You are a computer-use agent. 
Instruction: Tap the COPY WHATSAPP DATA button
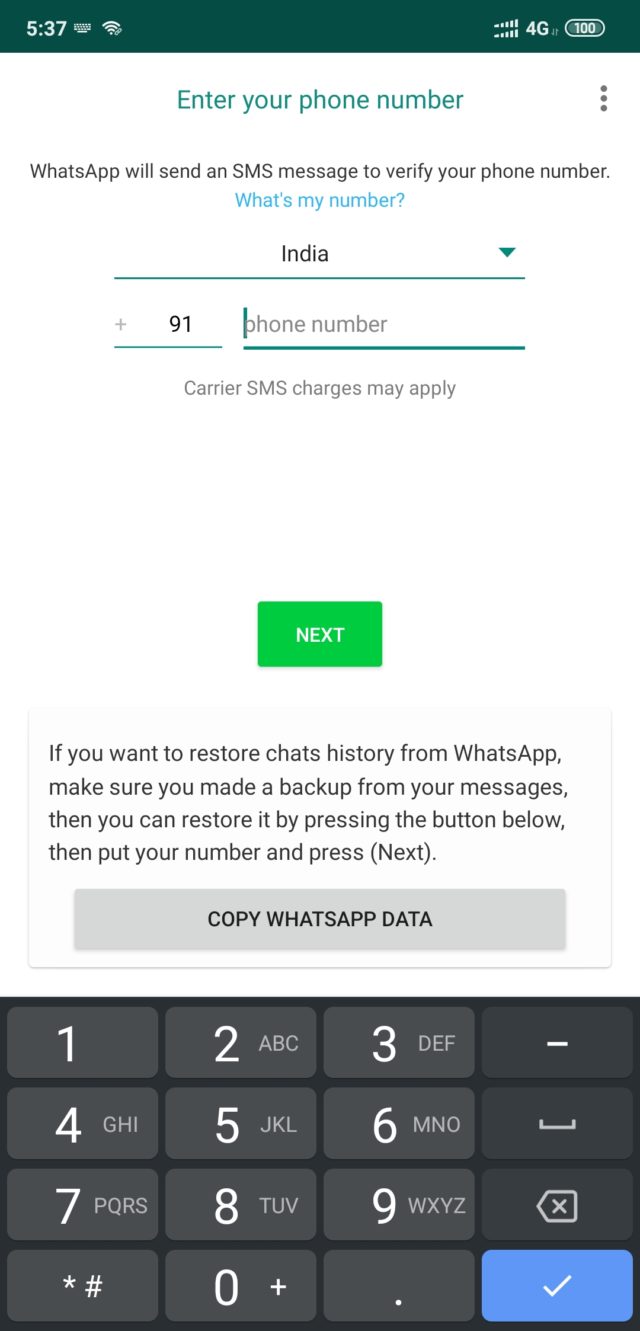pyautogui.click(x=320, y=919)
